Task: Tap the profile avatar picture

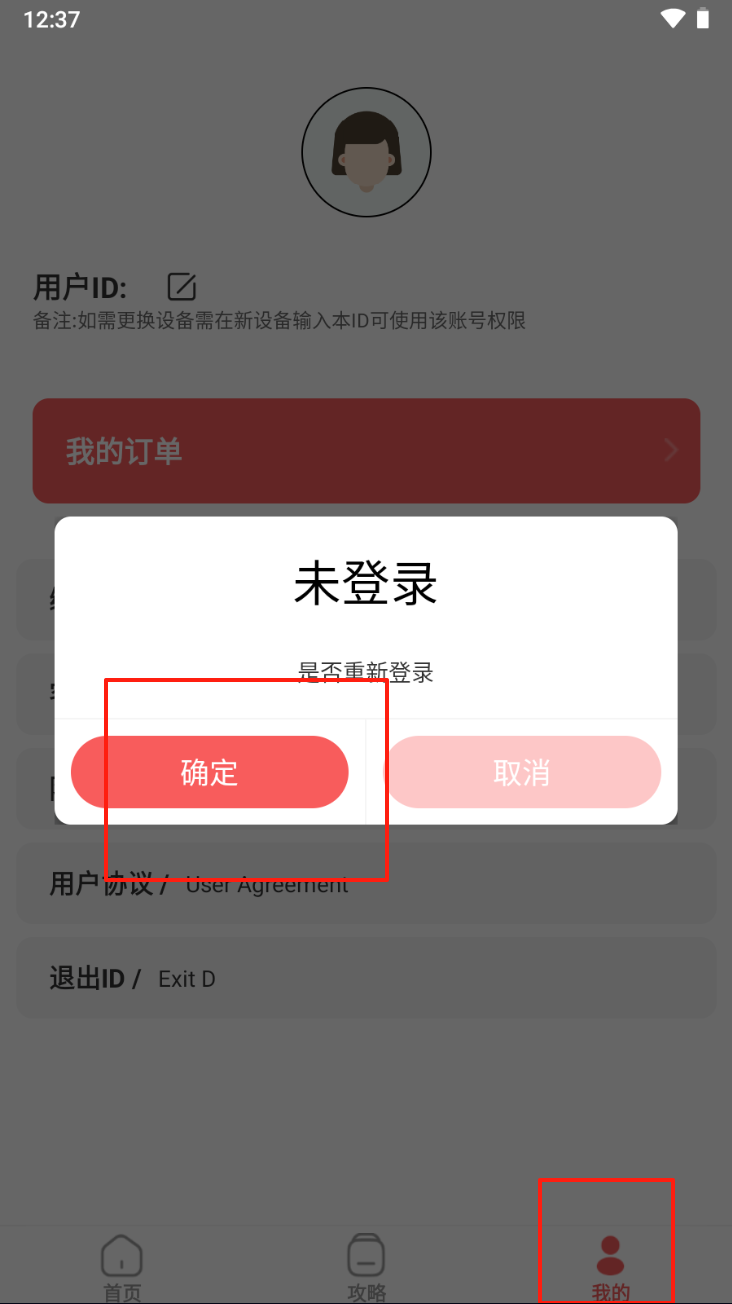Action: coord(366,153)
